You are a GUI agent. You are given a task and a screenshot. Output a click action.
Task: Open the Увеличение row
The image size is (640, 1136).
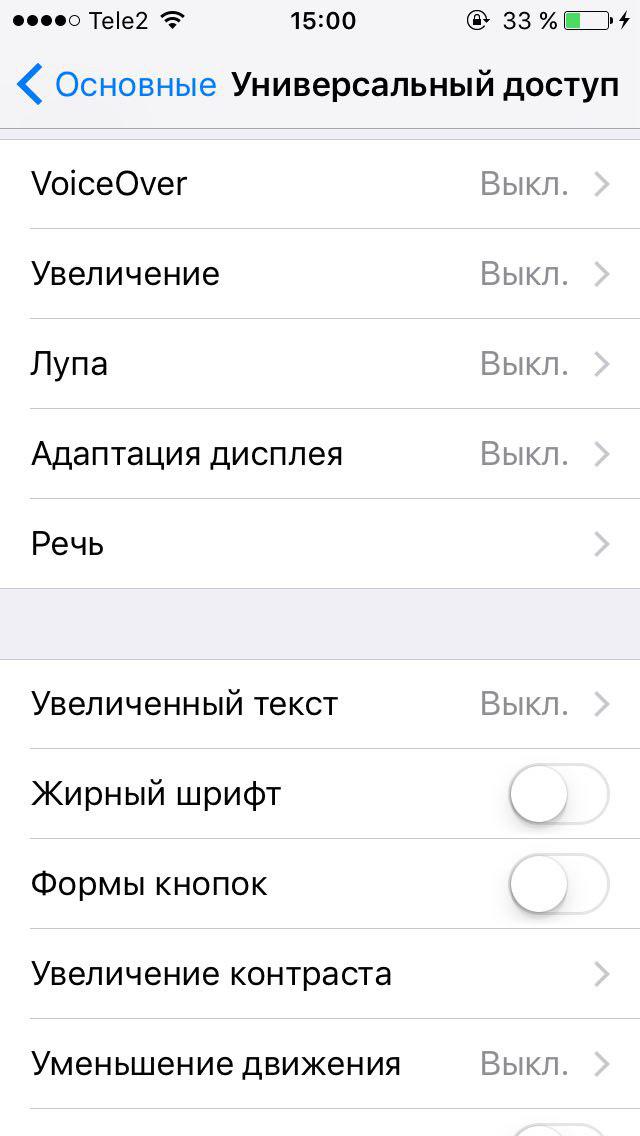click(x=320, y=274)
